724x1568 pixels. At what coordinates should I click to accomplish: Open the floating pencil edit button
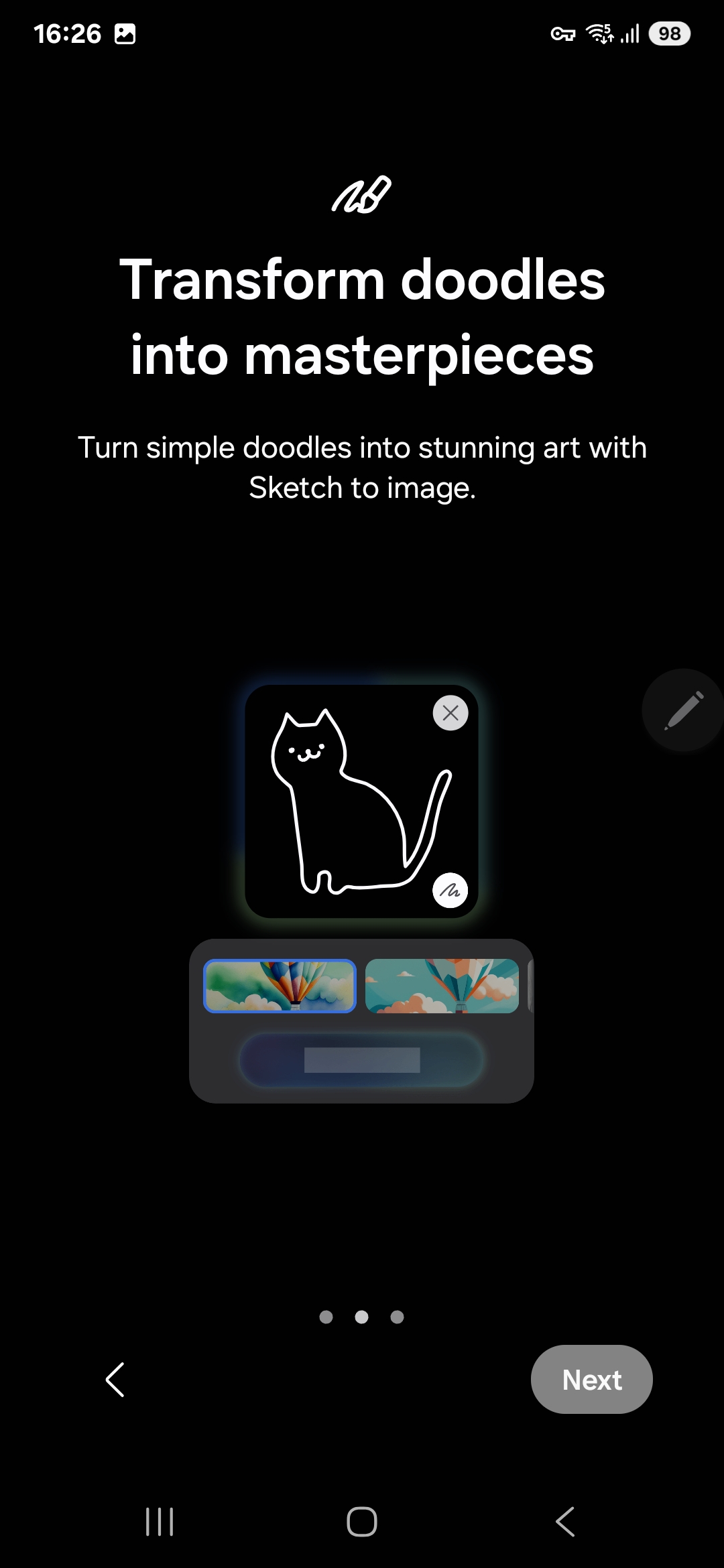click(x=683, y=710)
